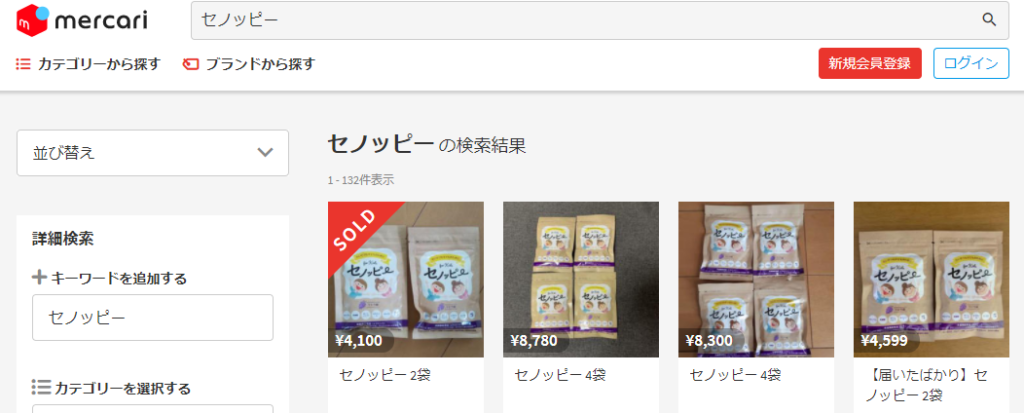Edit the キーワードを追加する field

(x=153, y=318)
